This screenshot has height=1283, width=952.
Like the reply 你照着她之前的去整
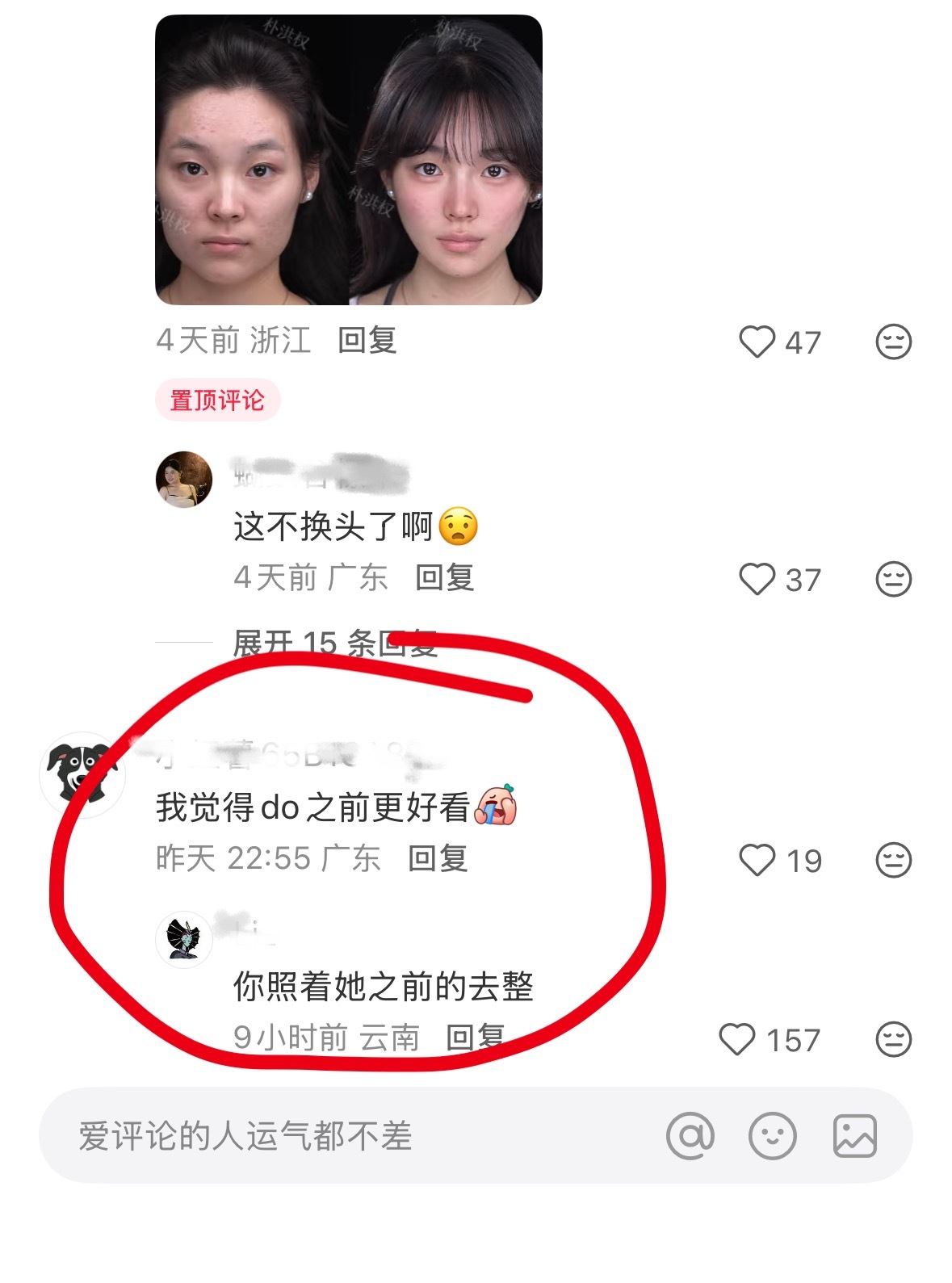[x=736, y=1039]
